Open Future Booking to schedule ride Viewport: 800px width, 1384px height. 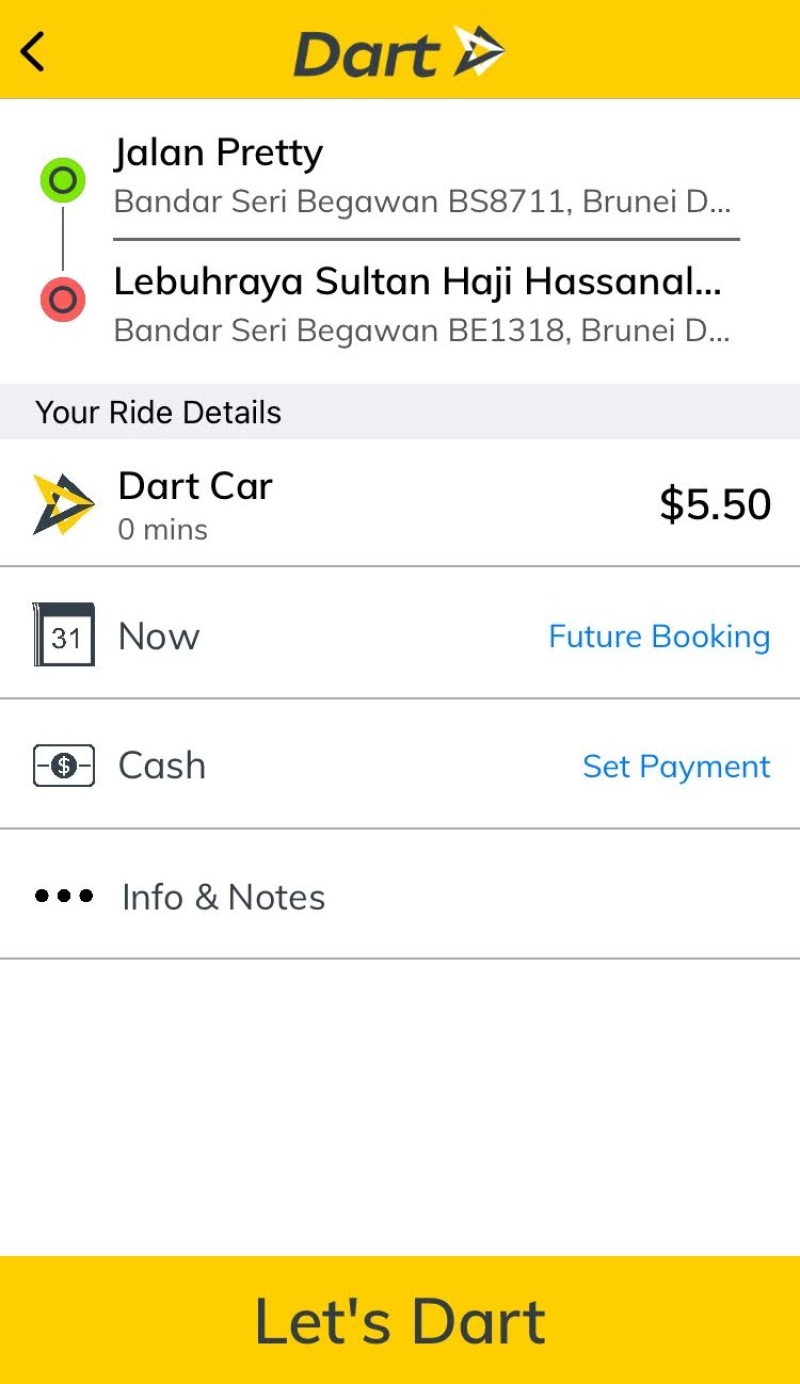pos(659,637)
